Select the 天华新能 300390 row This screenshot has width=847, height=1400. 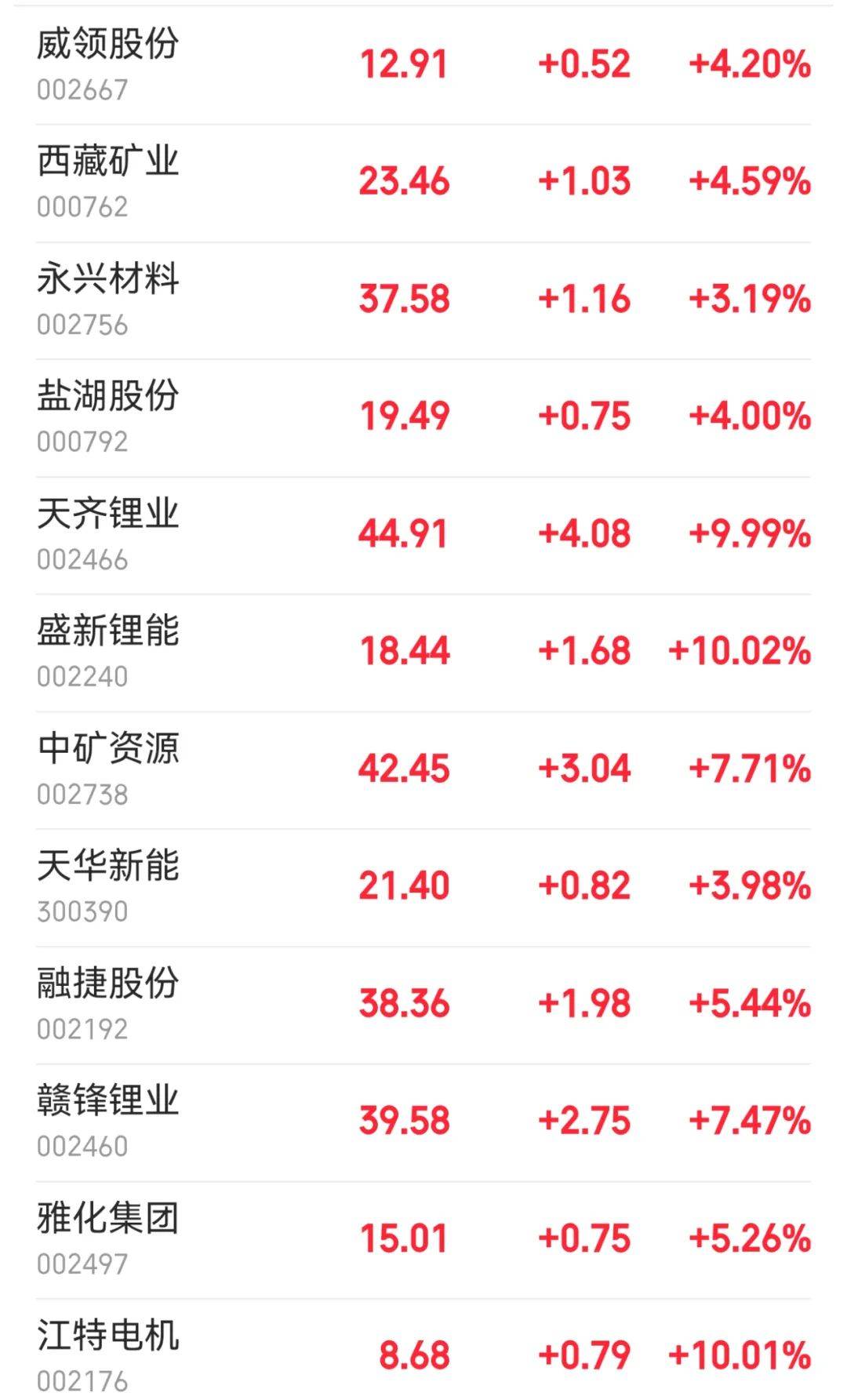(x=423, y=888)
